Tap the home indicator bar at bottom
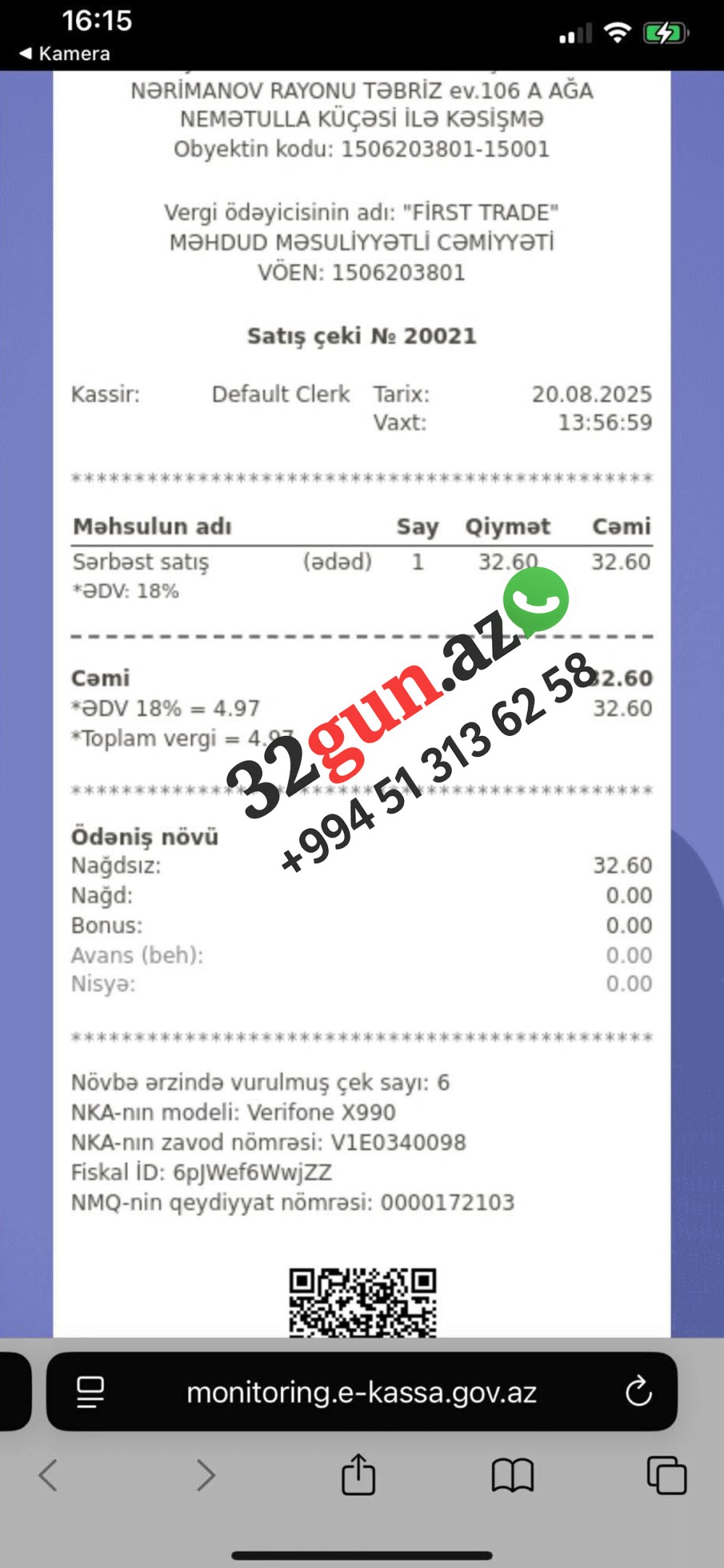This screenshot has height=1568, width=724. [362, 1554]
